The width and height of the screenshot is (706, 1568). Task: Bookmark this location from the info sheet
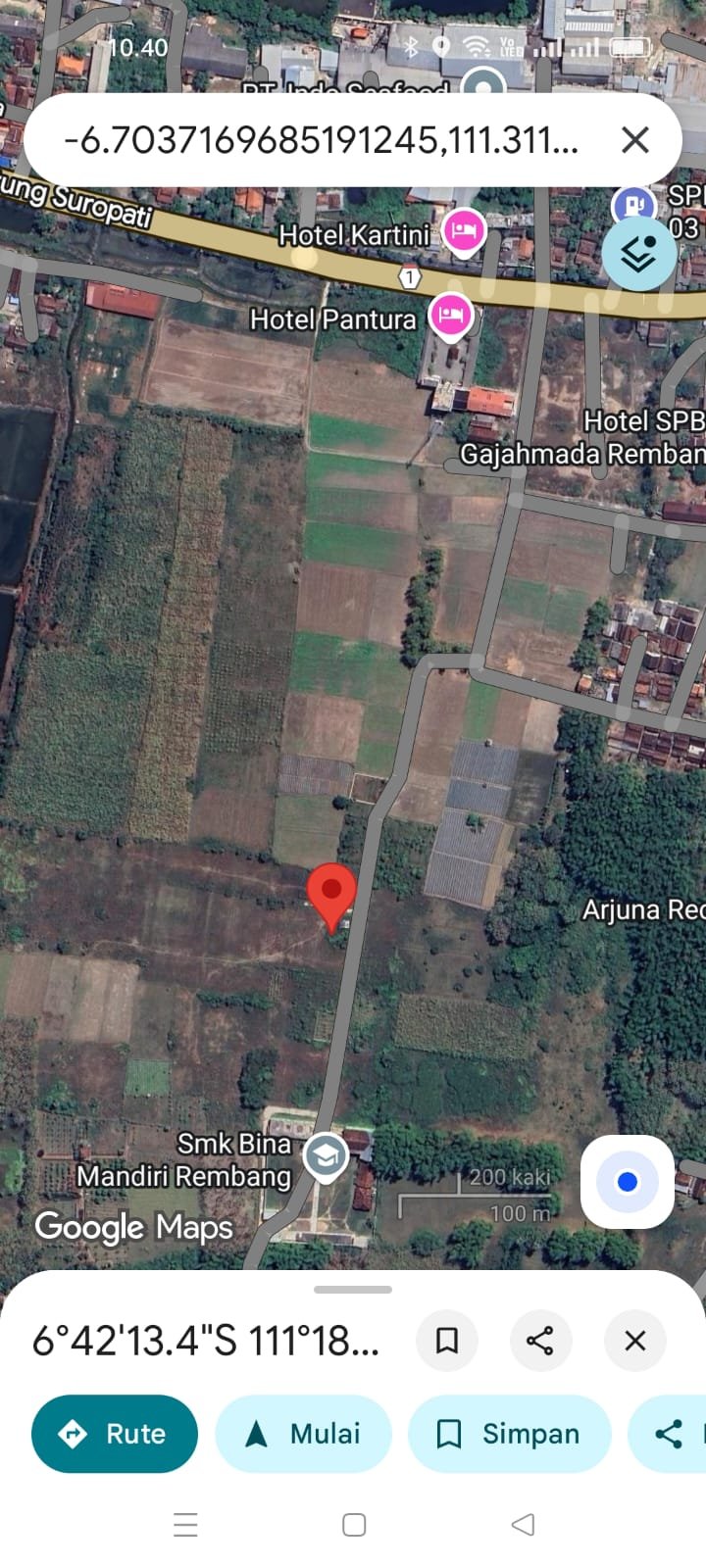coord(447,1340)
